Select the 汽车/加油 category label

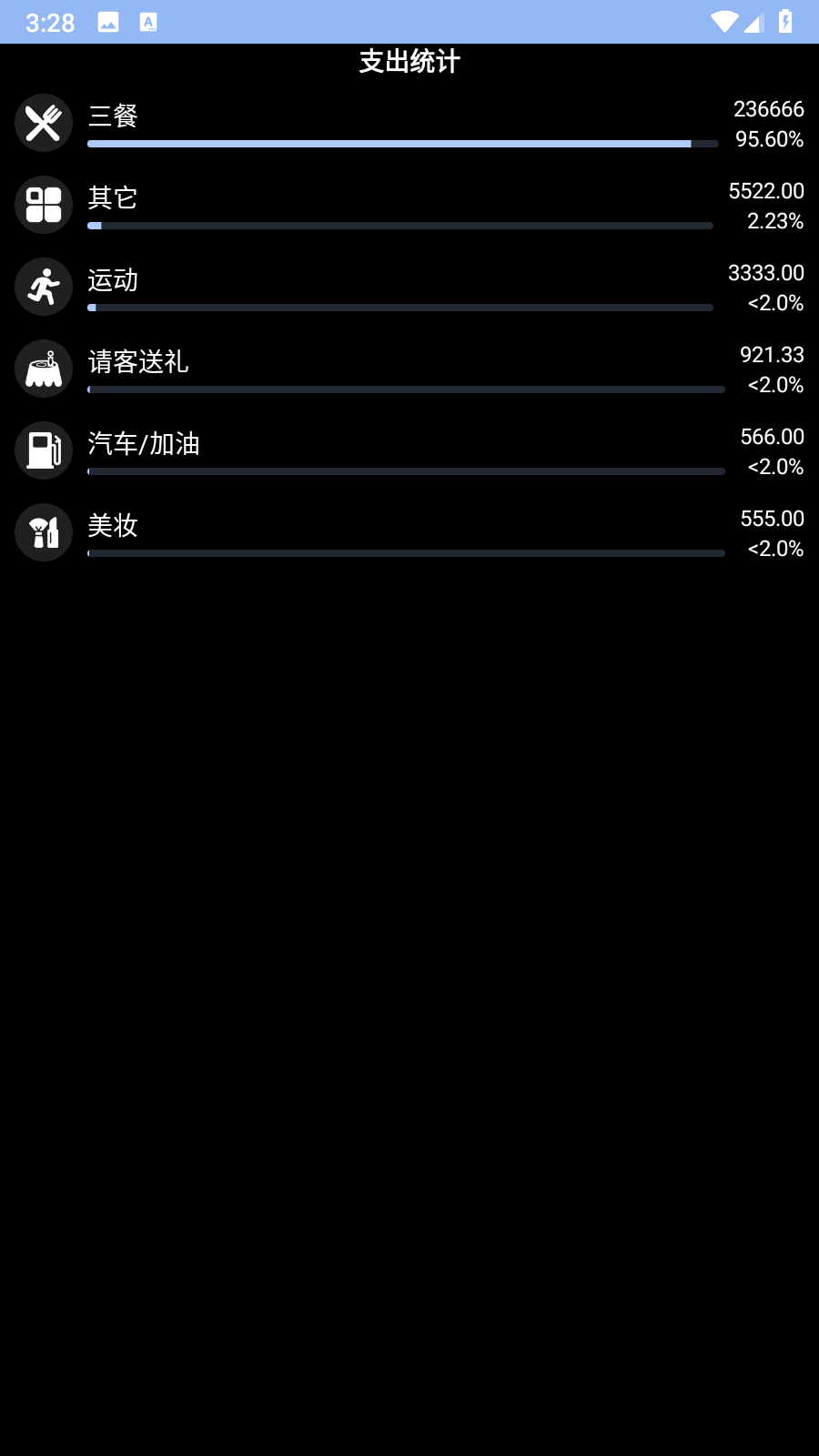click(144, 444)
